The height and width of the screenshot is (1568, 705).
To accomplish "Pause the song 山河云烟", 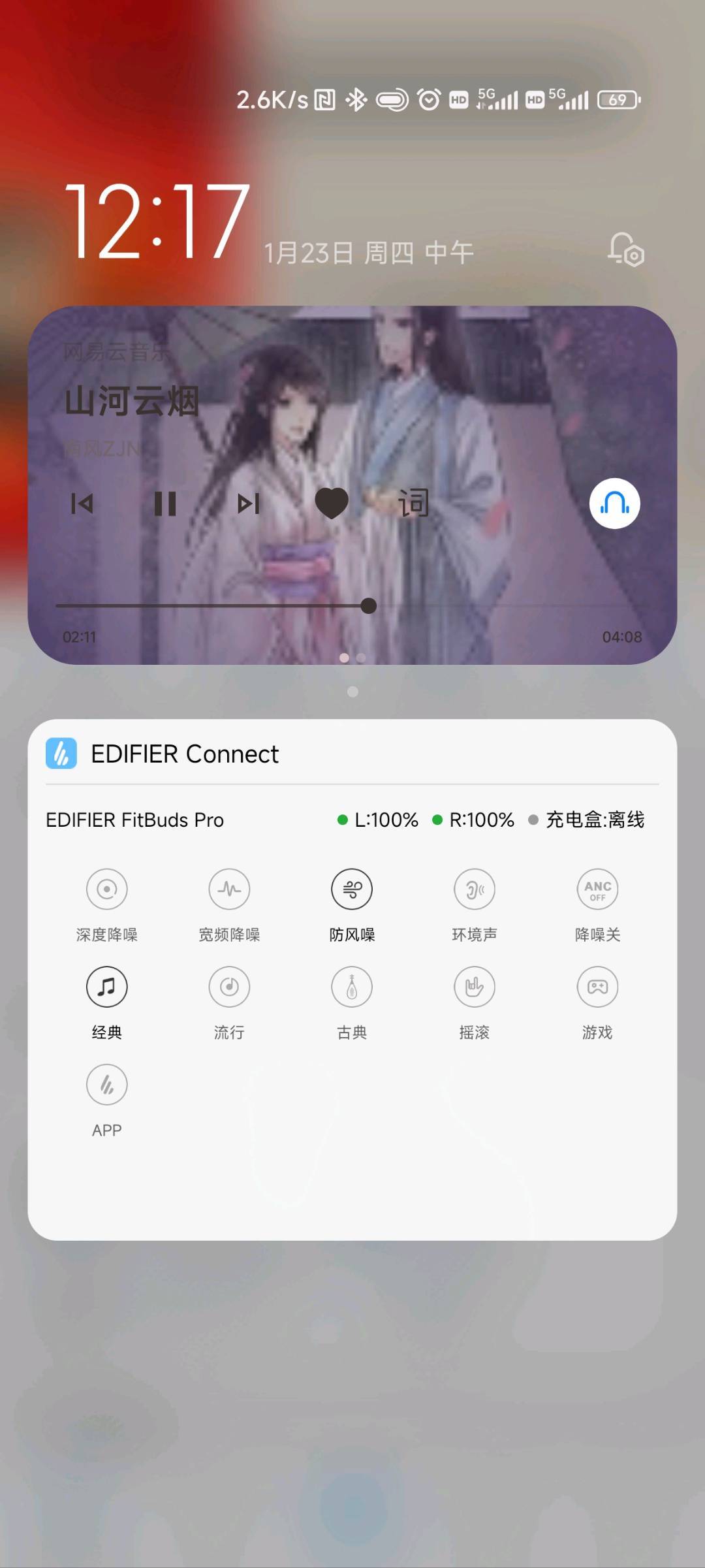I will click(164, 504).
